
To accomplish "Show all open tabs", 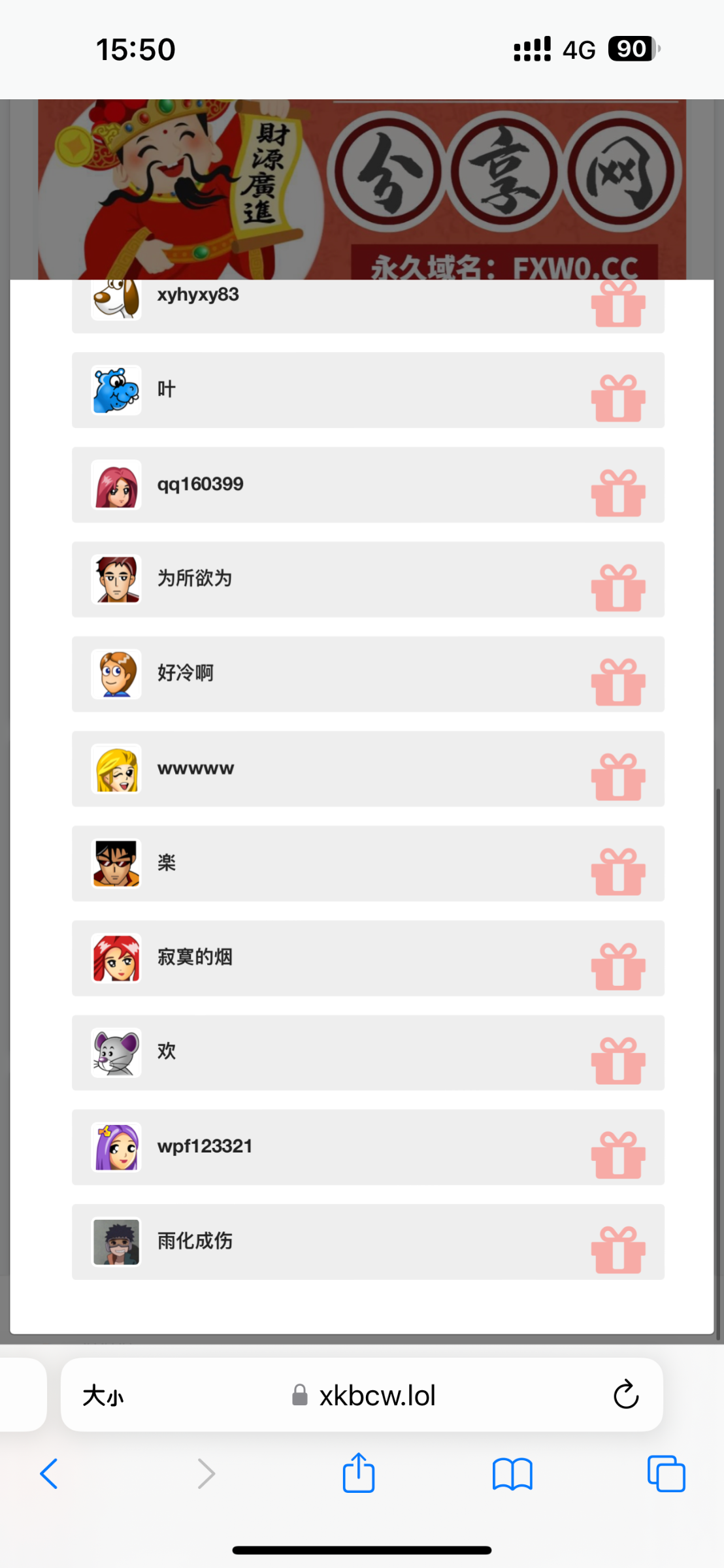I will [666, 1474].
